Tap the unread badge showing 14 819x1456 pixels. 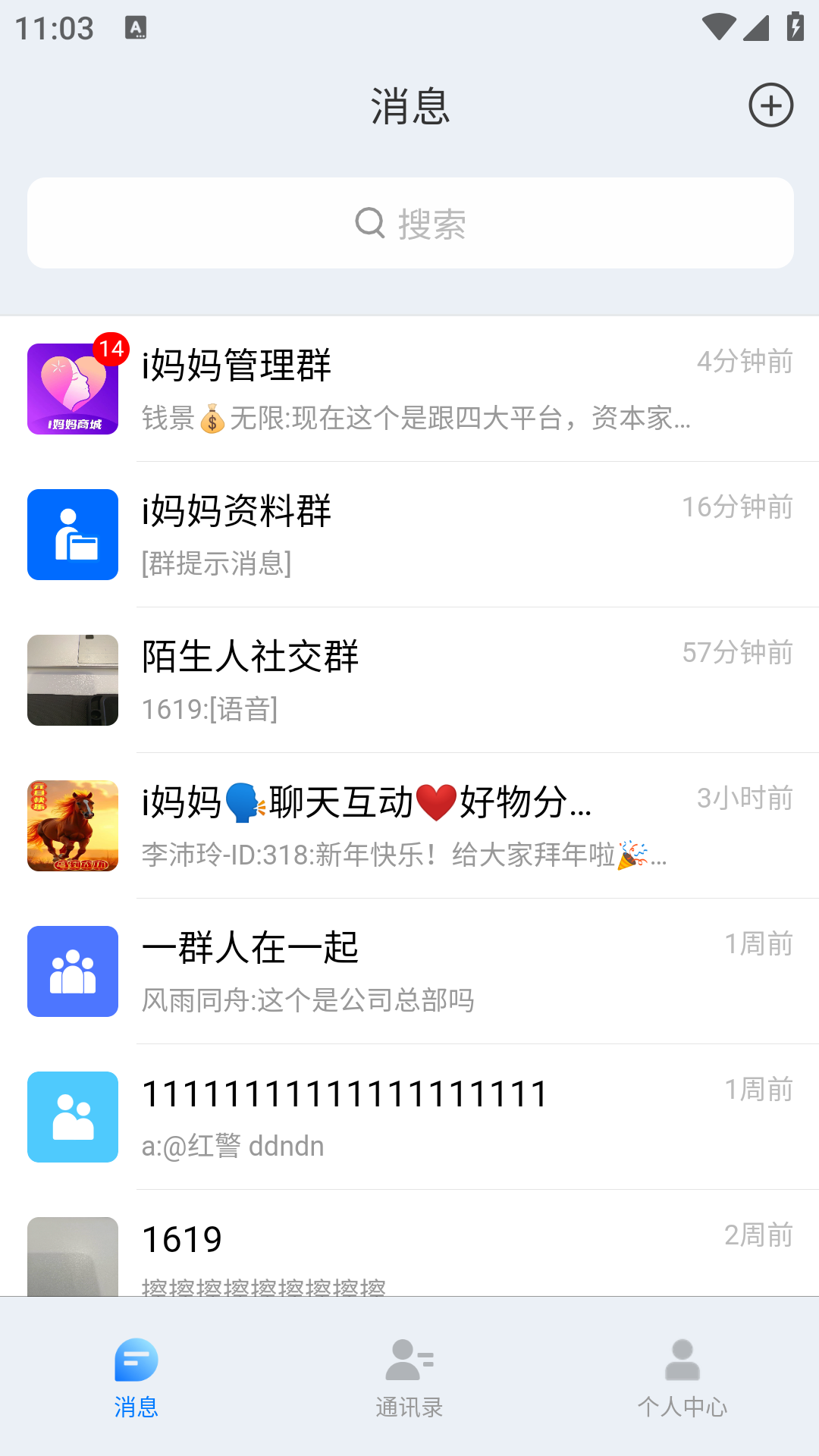pos(109,349)
